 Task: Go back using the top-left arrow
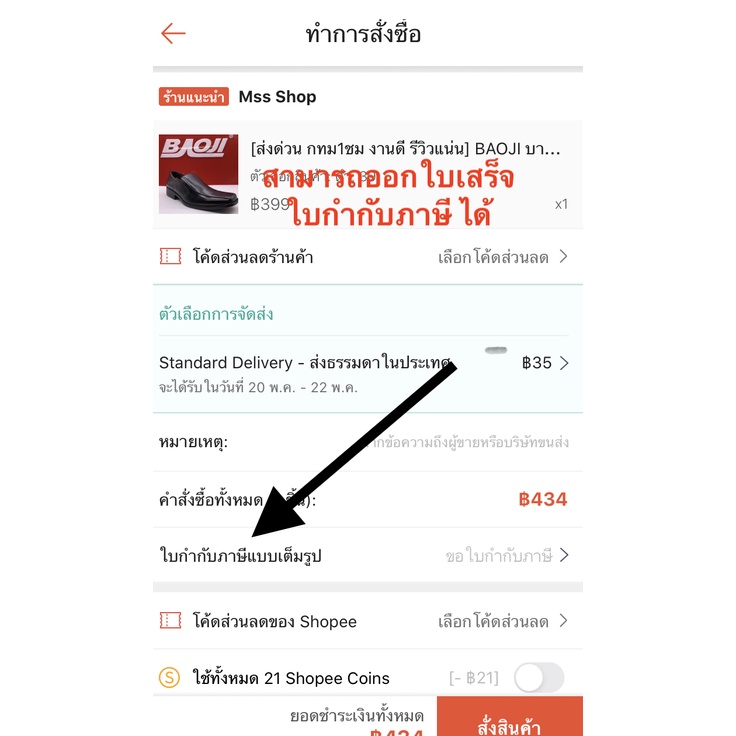click(x=173, y=33)
